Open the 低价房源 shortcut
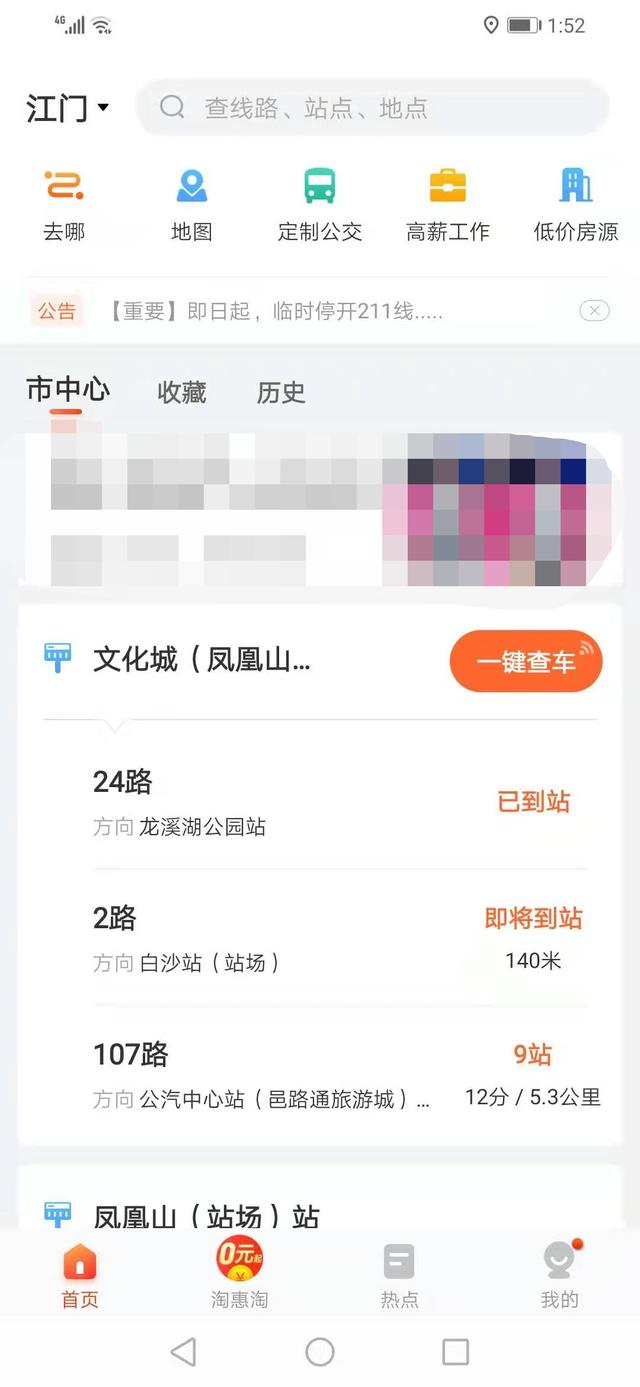Screen dimensions: 640x1387 (x=576, y=205)
